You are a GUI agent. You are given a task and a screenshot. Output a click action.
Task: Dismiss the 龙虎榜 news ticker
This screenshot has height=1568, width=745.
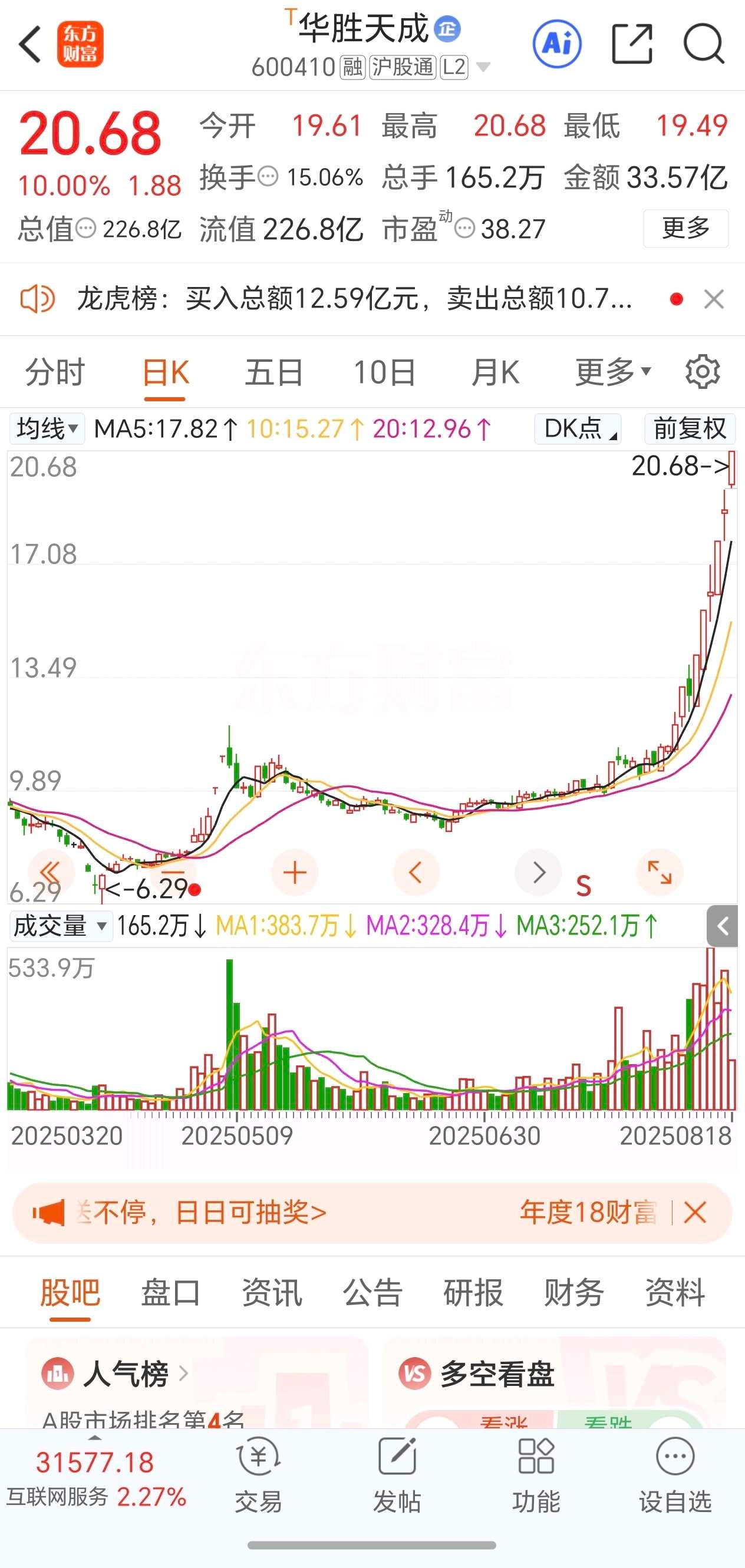click(x=713, y=299)
